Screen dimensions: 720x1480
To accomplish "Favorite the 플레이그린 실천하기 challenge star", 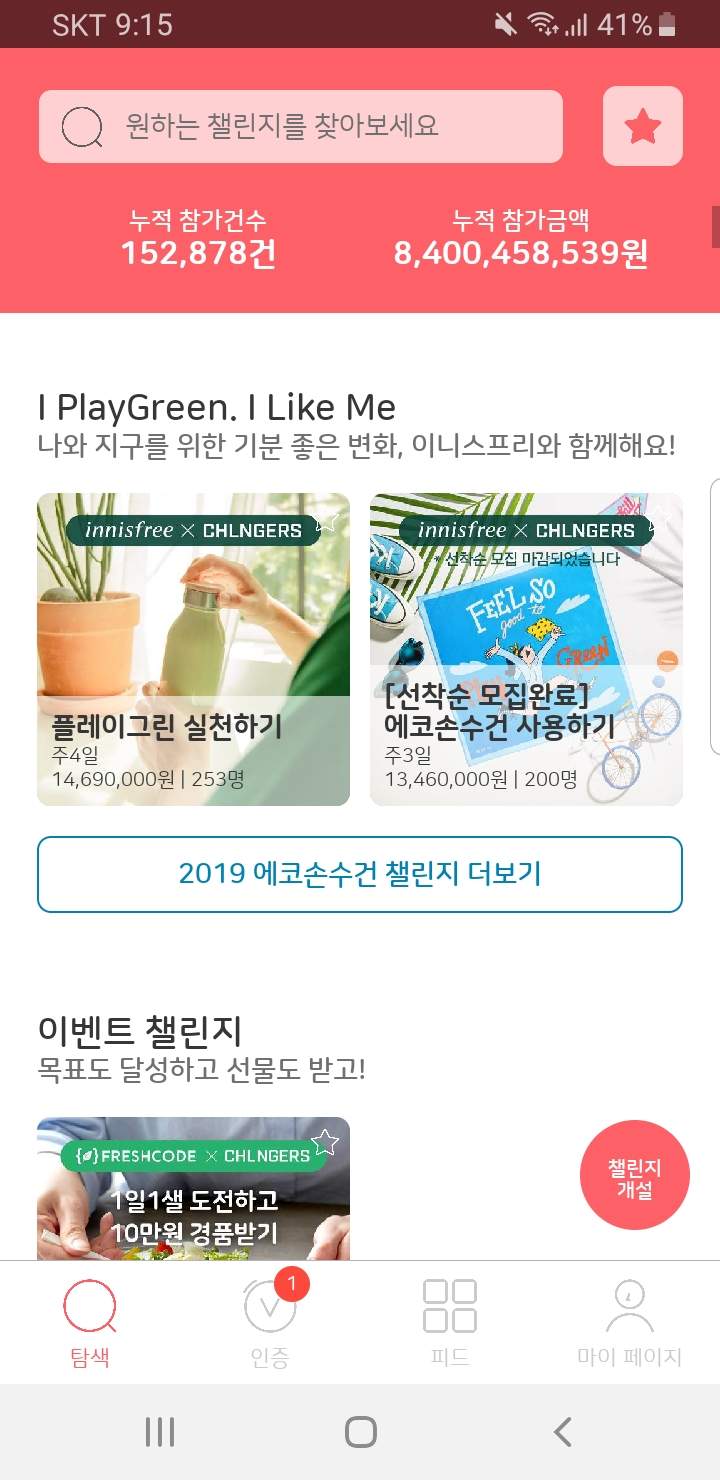I will pyautogui.click(x=326, y=521).
